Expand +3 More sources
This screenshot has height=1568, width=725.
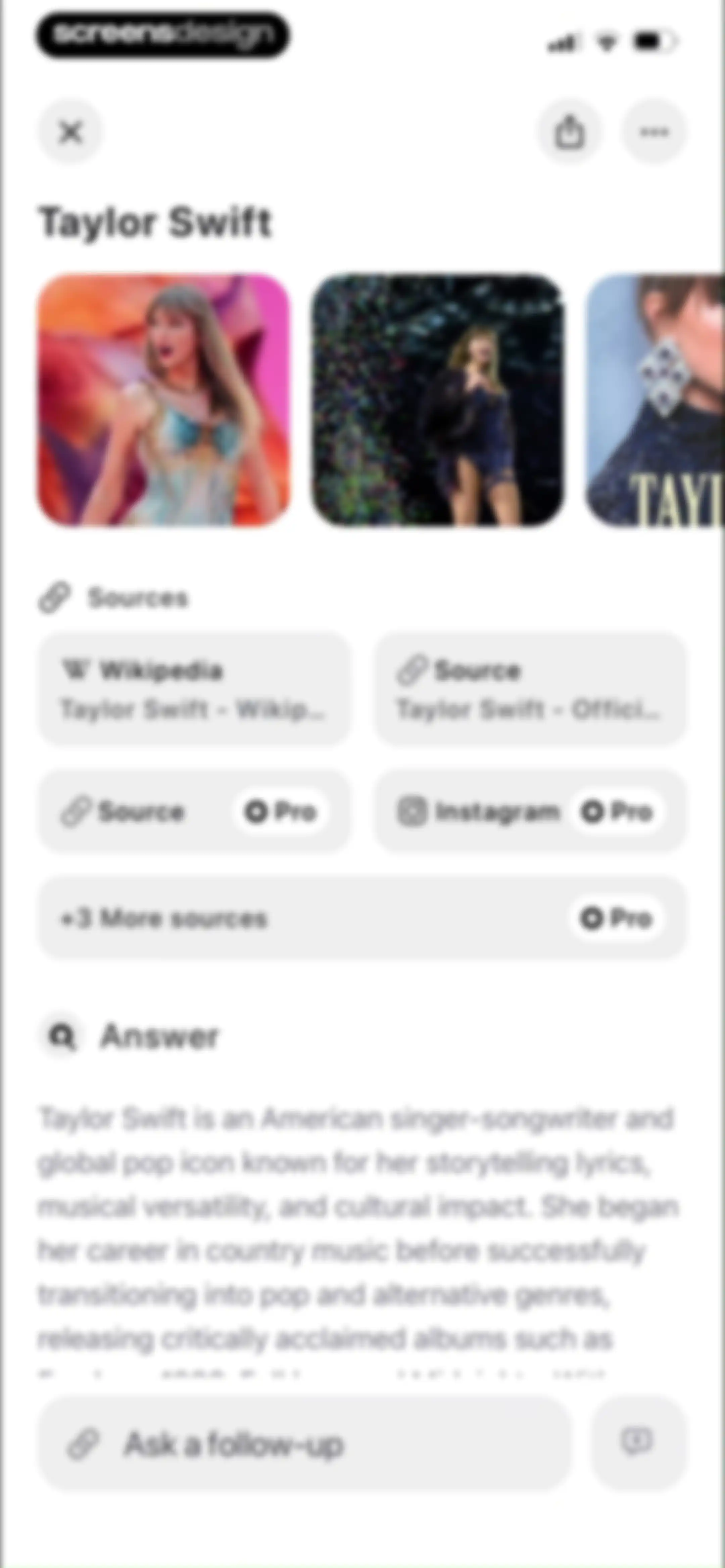pyautogui.click(x=362, y=918)
